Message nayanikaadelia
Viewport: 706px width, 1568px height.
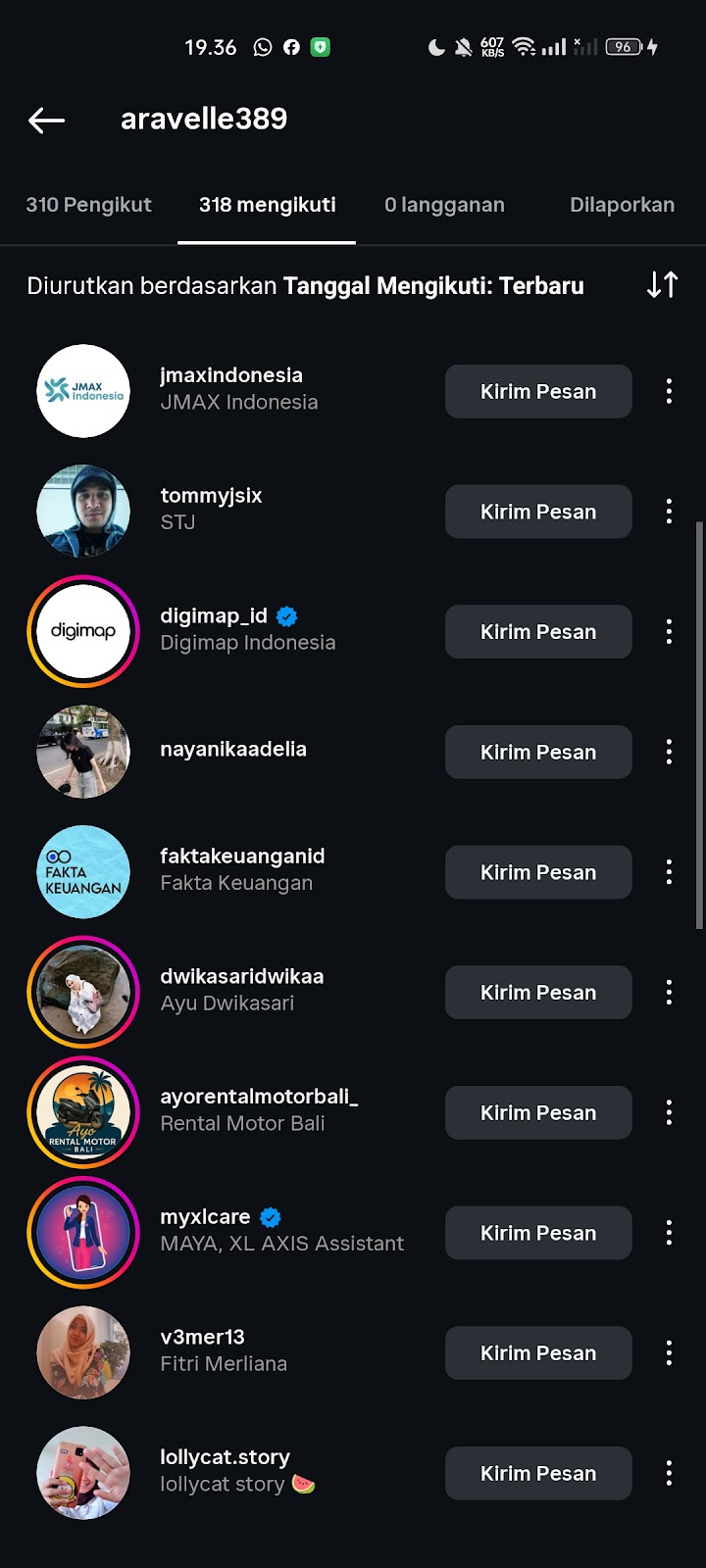coord(538,753)
